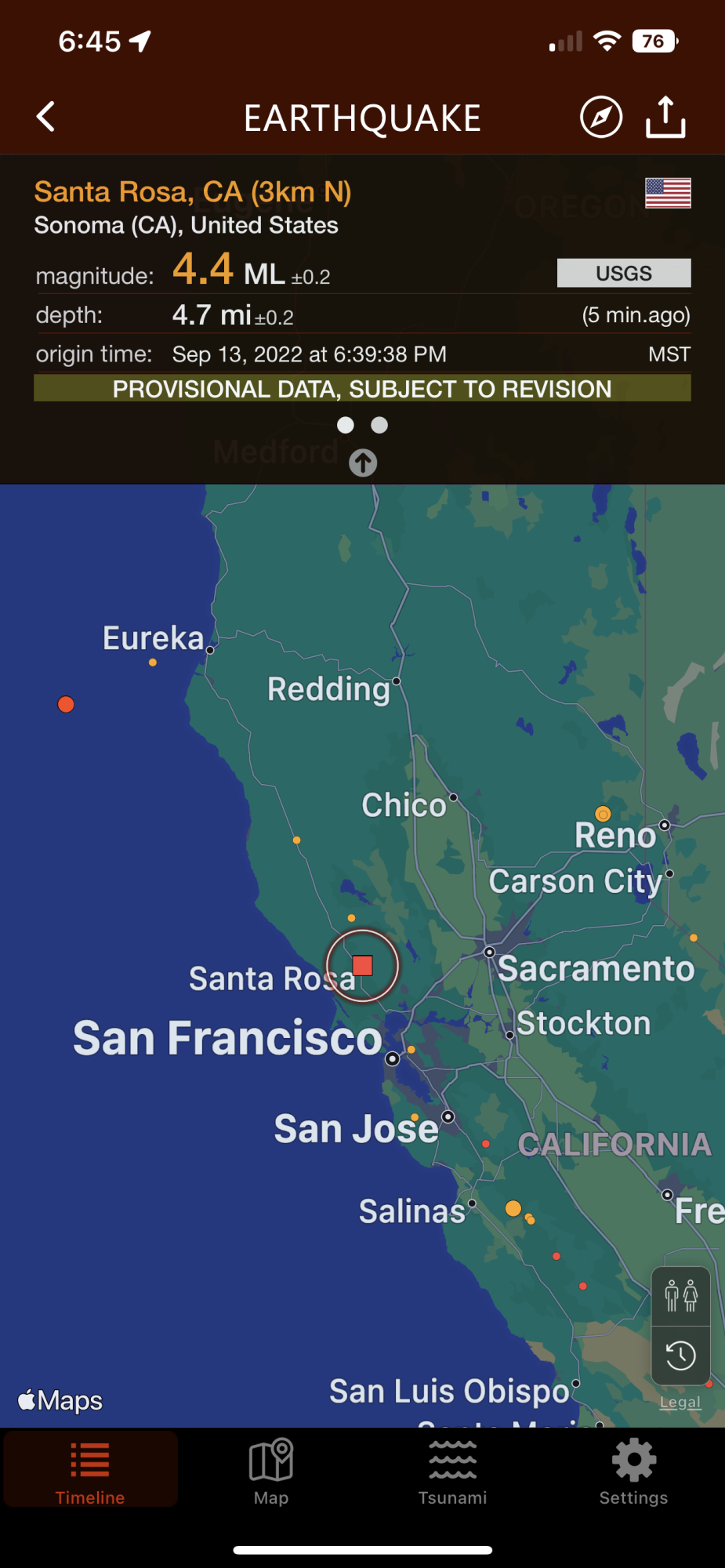
Task: Open the compass navigation icon
Action: click(601, 118)
